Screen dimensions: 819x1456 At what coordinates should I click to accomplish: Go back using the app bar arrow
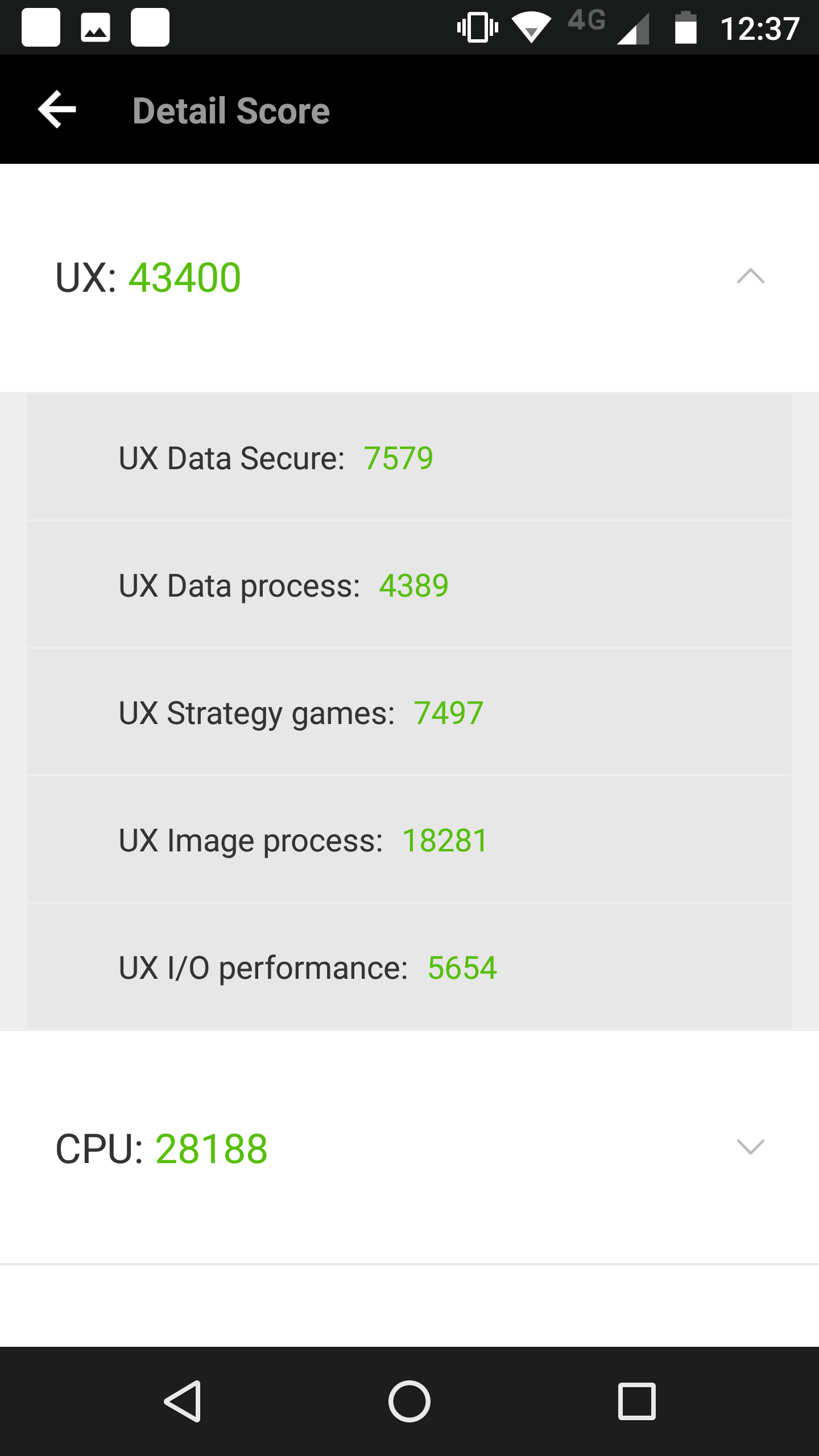click(57, 109)
